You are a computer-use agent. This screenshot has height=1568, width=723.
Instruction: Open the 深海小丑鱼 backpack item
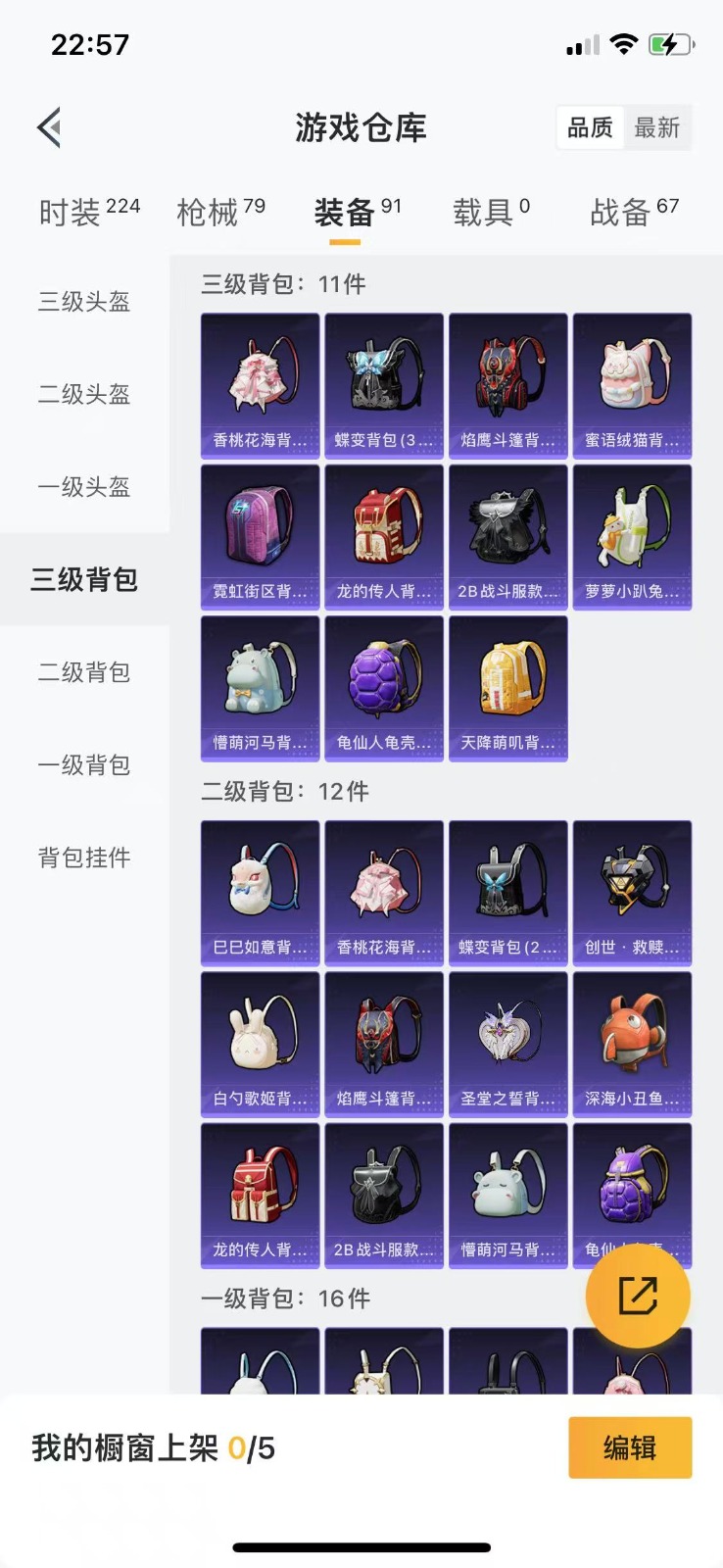tap(632, 1045)
